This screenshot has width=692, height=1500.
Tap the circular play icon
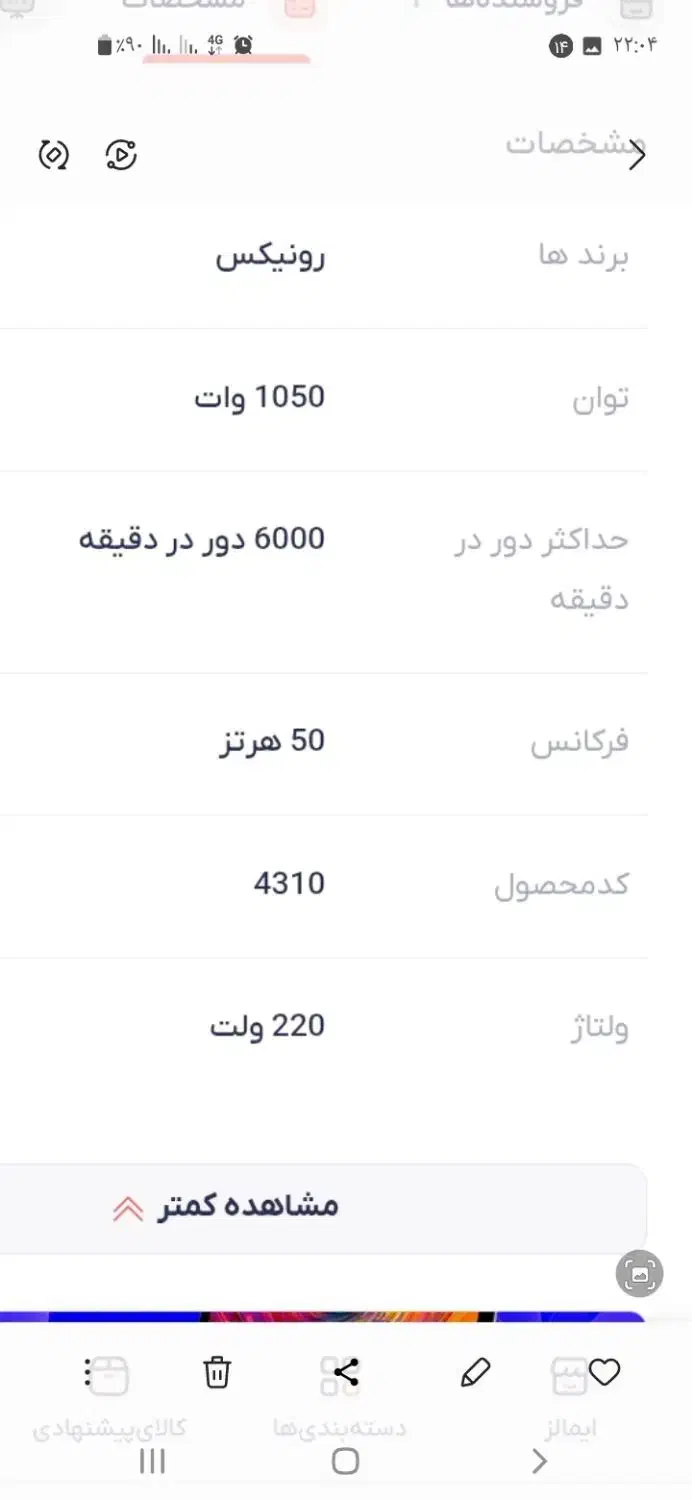click(x=121, y=155)
